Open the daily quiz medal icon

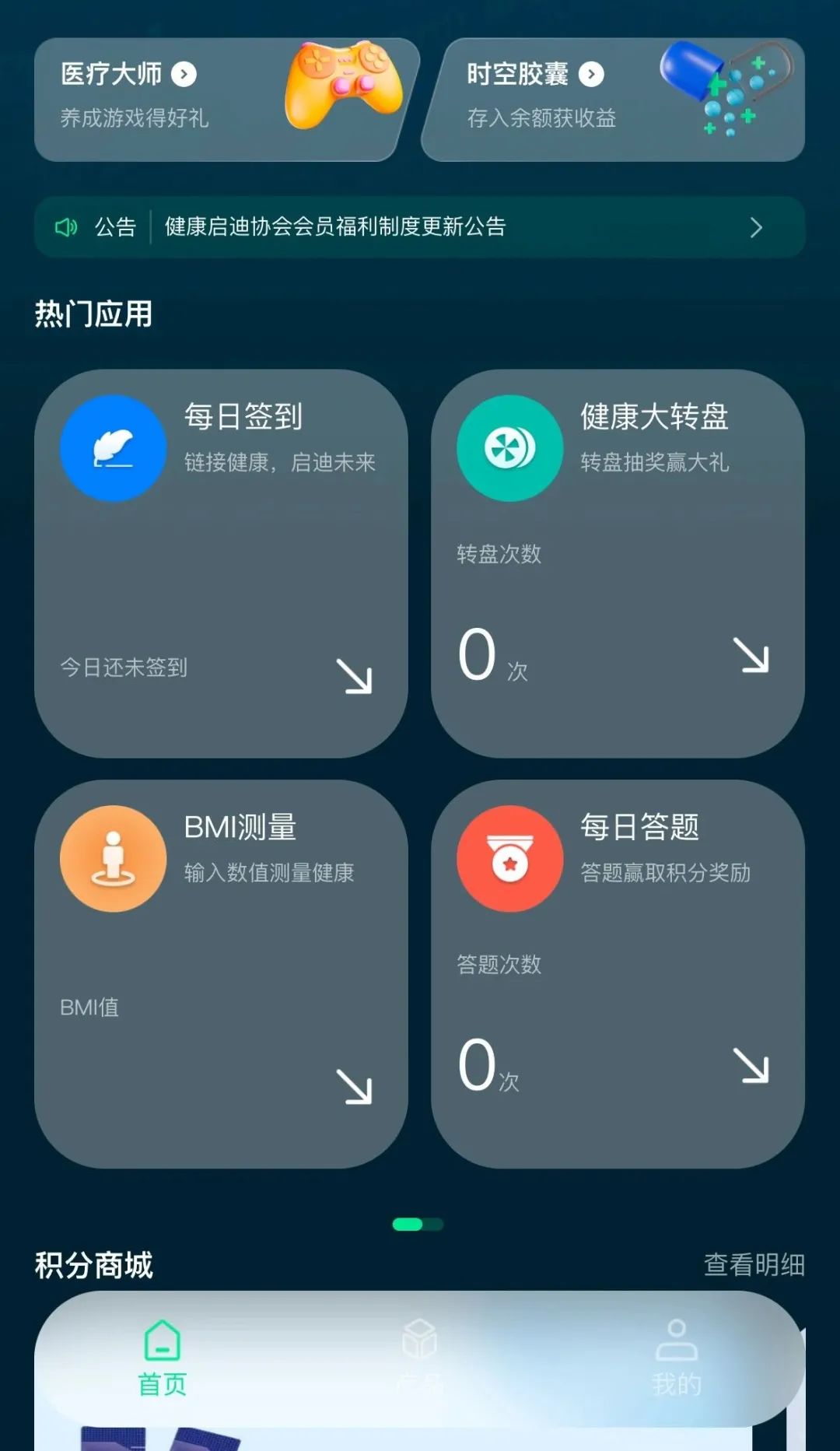point(509,858)
